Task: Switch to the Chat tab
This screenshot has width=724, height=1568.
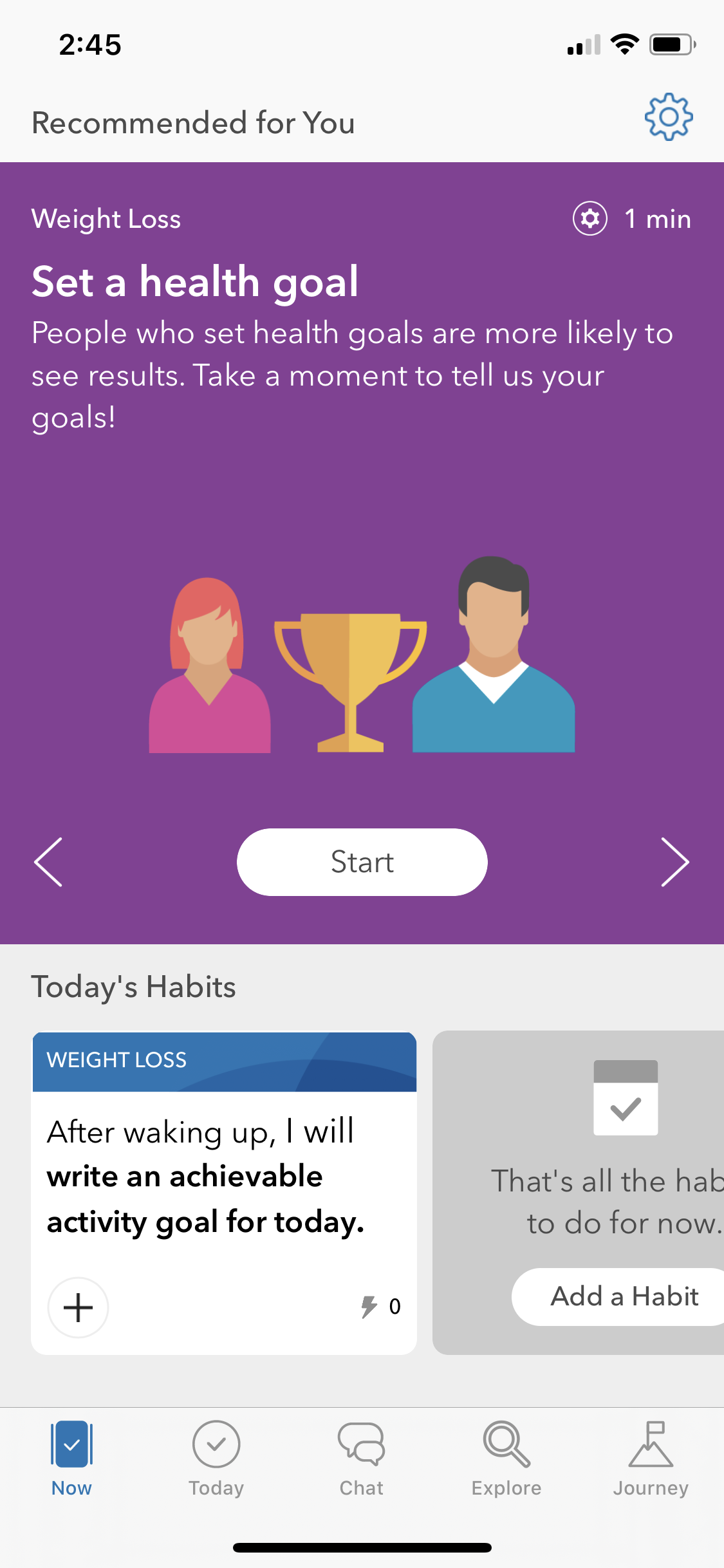Action: coord(362,1459)
